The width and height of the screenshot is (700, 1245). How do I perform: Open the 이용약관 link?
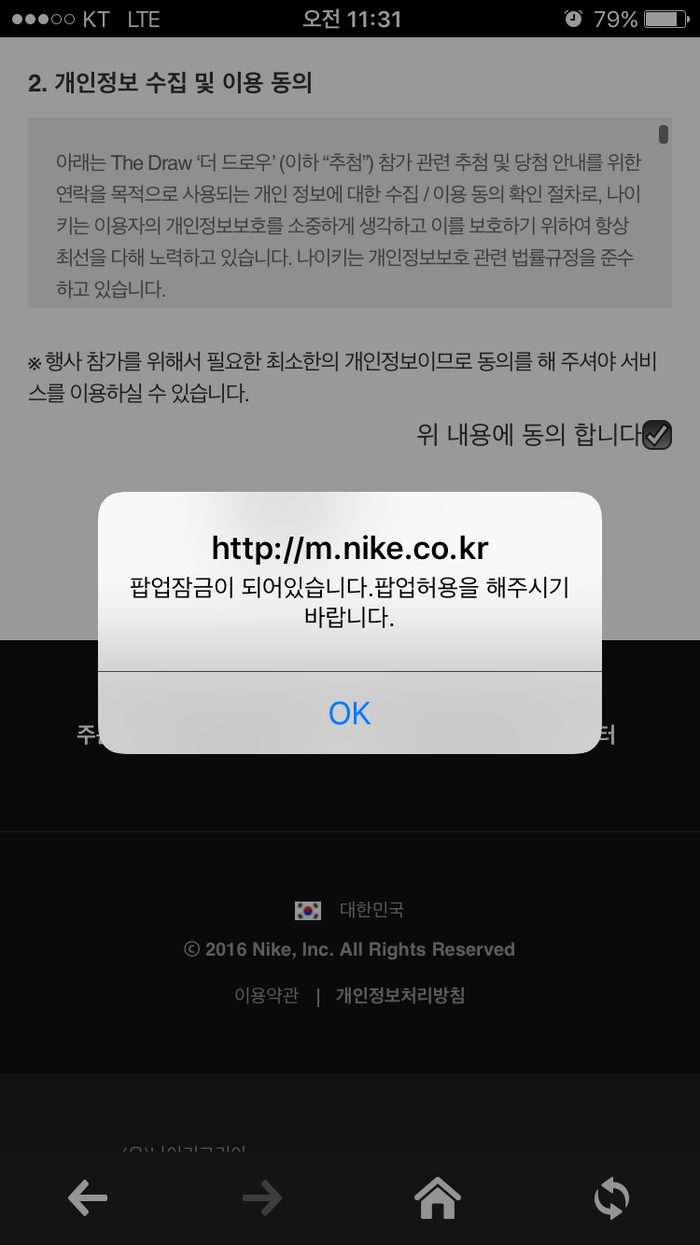266,996
